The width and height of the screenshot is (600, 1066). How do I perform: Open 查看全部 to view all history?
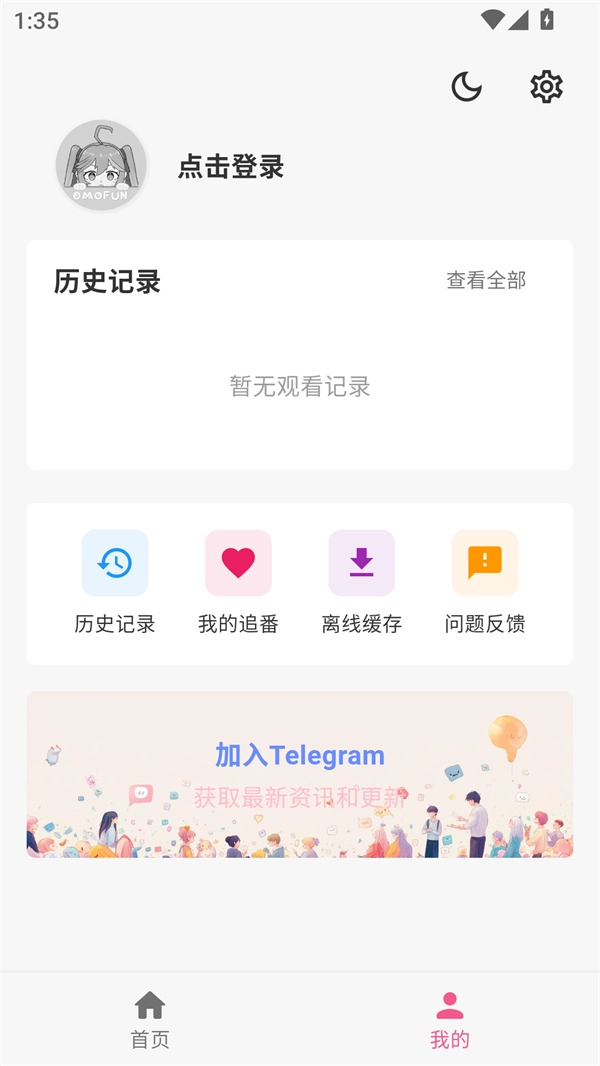[x=486, y=281]
